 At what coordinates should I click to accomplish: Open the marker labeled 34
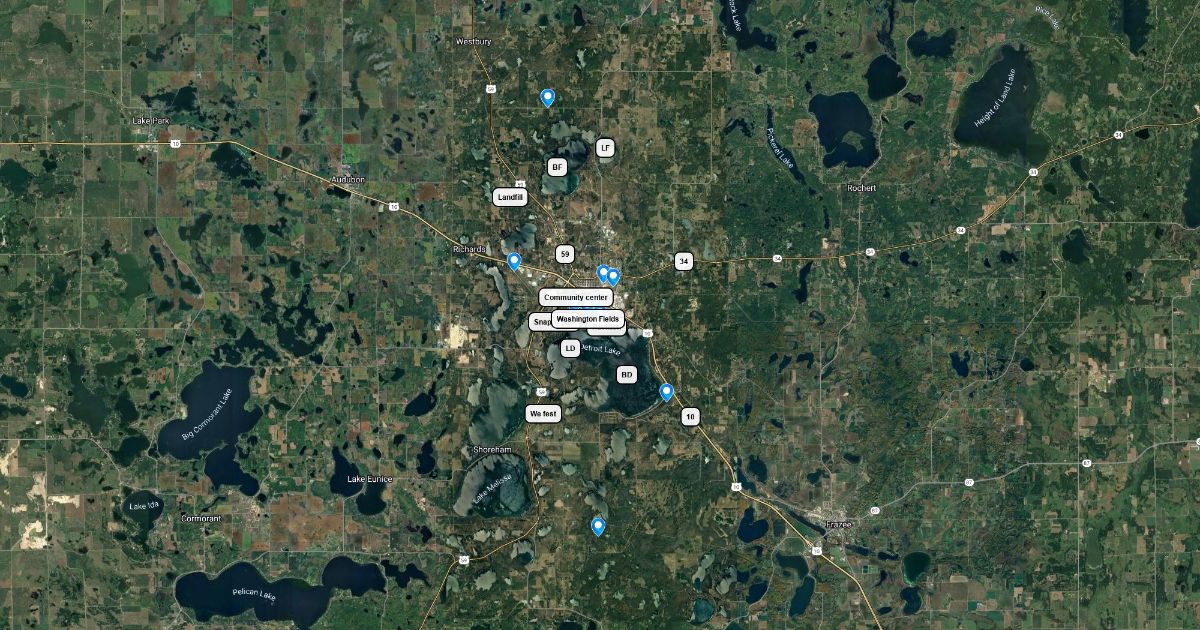coord(683,262)
